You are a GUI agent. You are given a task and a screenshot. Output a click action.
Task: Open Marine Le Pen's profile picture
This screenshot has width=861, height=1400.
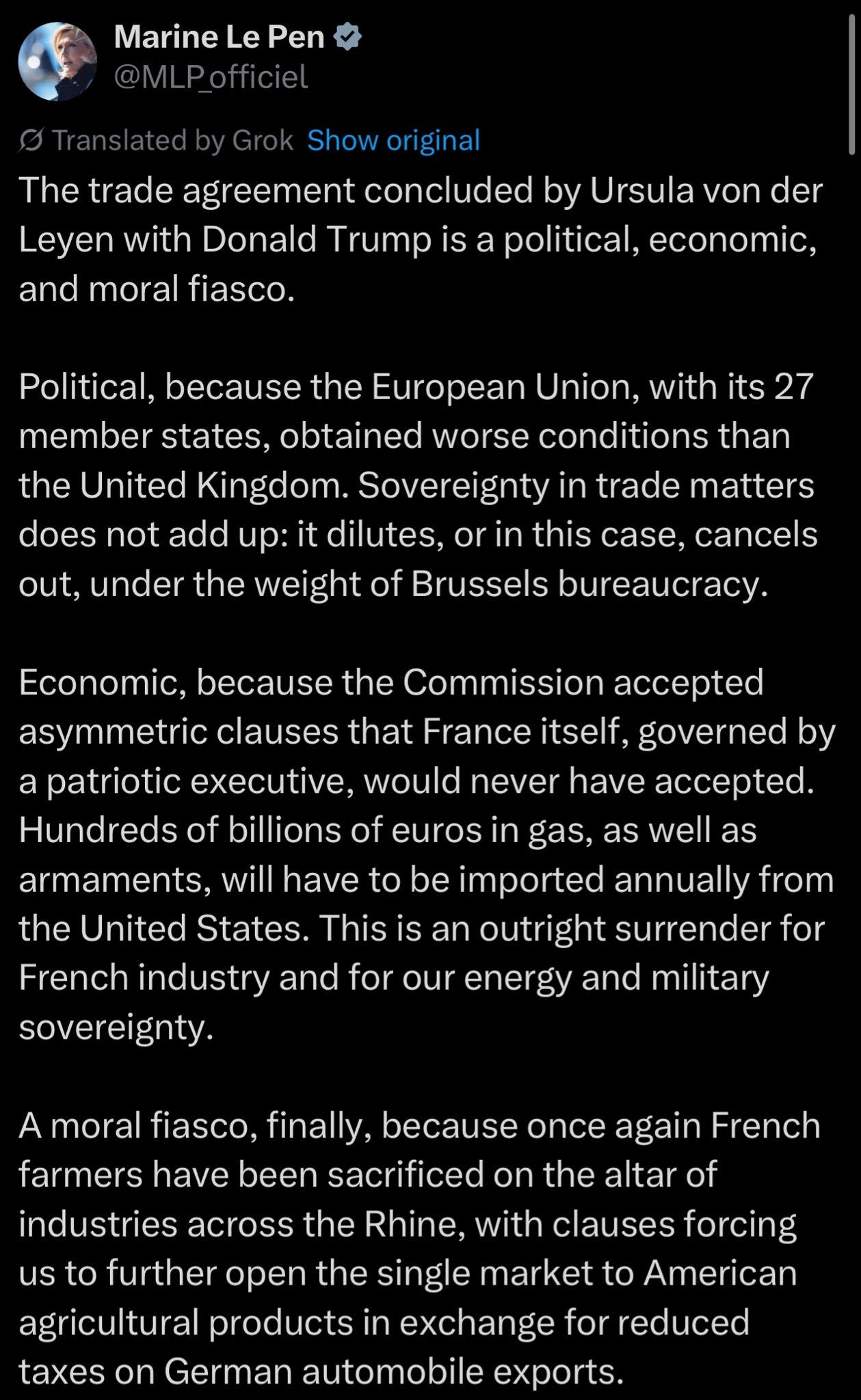coord(57,62)
